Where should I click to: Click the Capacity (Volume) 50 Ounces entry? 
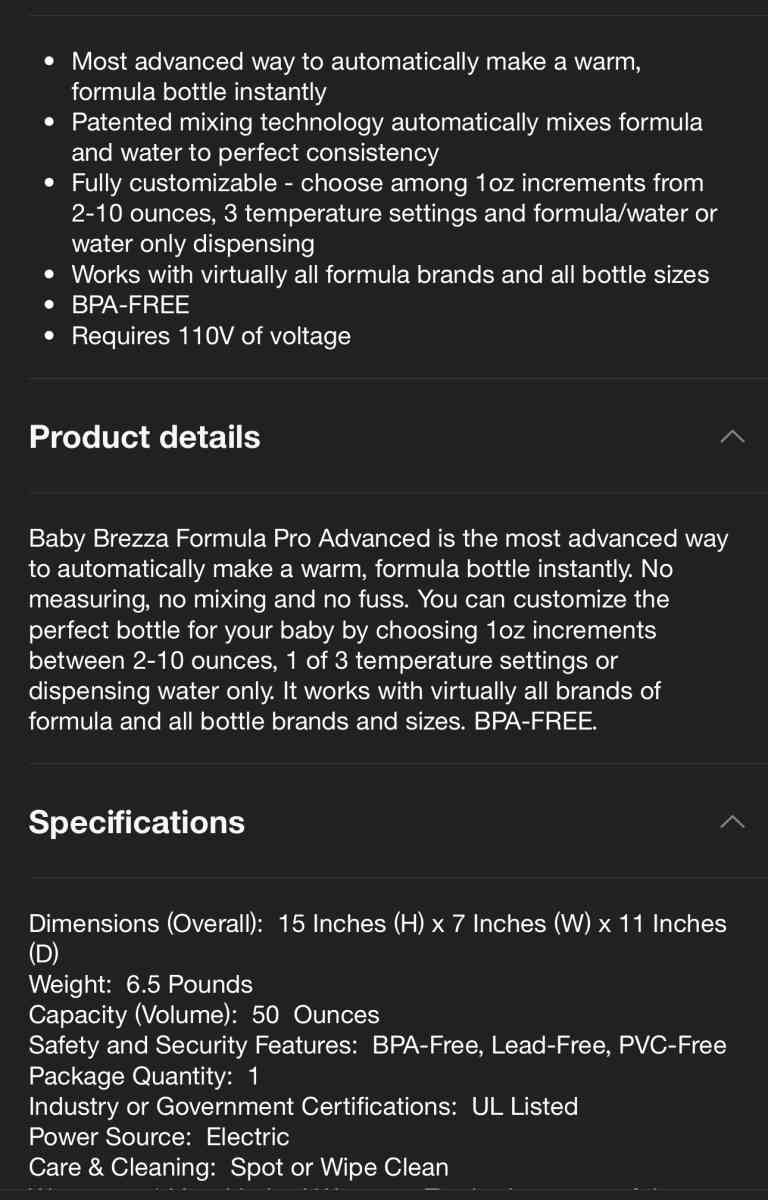pos(204,1014)
